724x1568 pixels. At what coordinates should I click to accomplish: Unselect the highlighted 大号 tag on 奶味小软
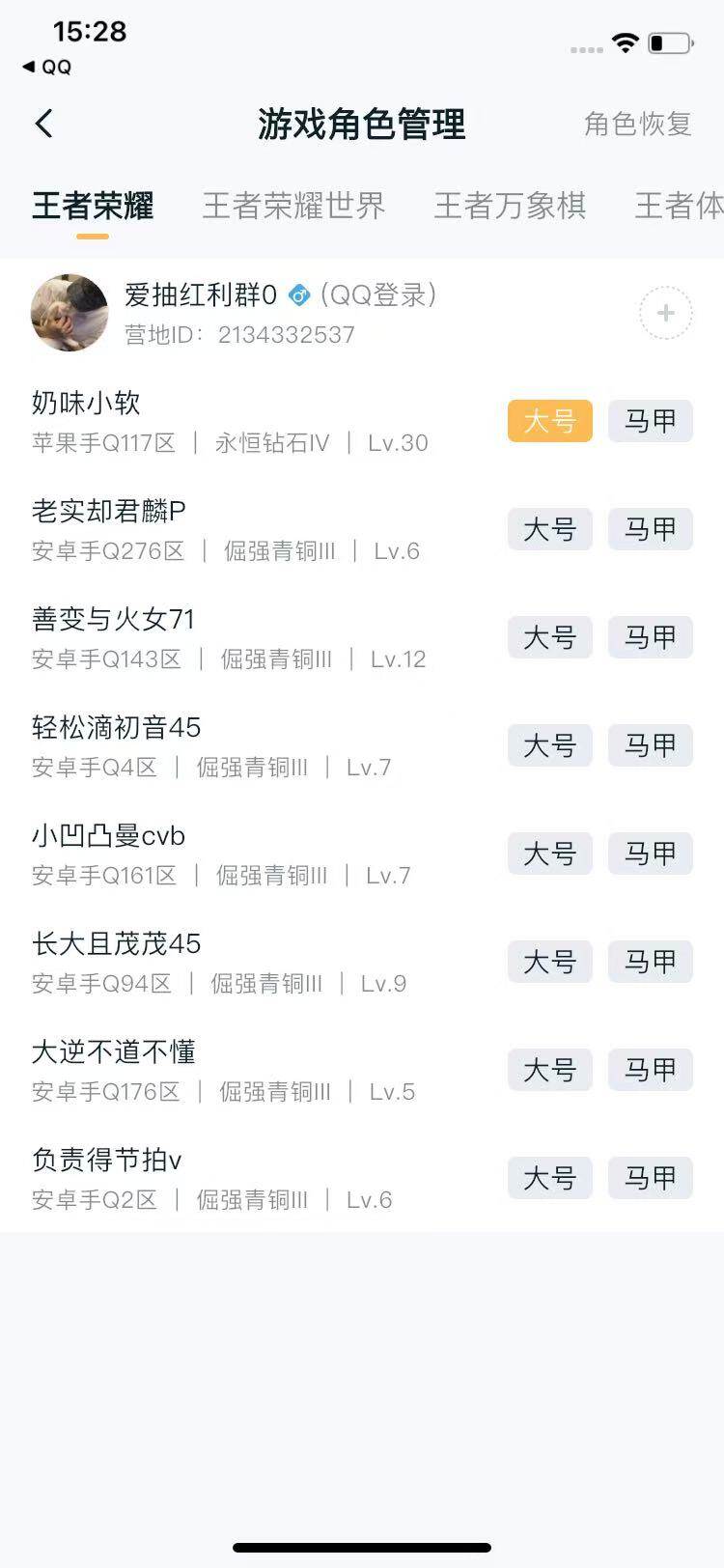[x=548, y=421]
